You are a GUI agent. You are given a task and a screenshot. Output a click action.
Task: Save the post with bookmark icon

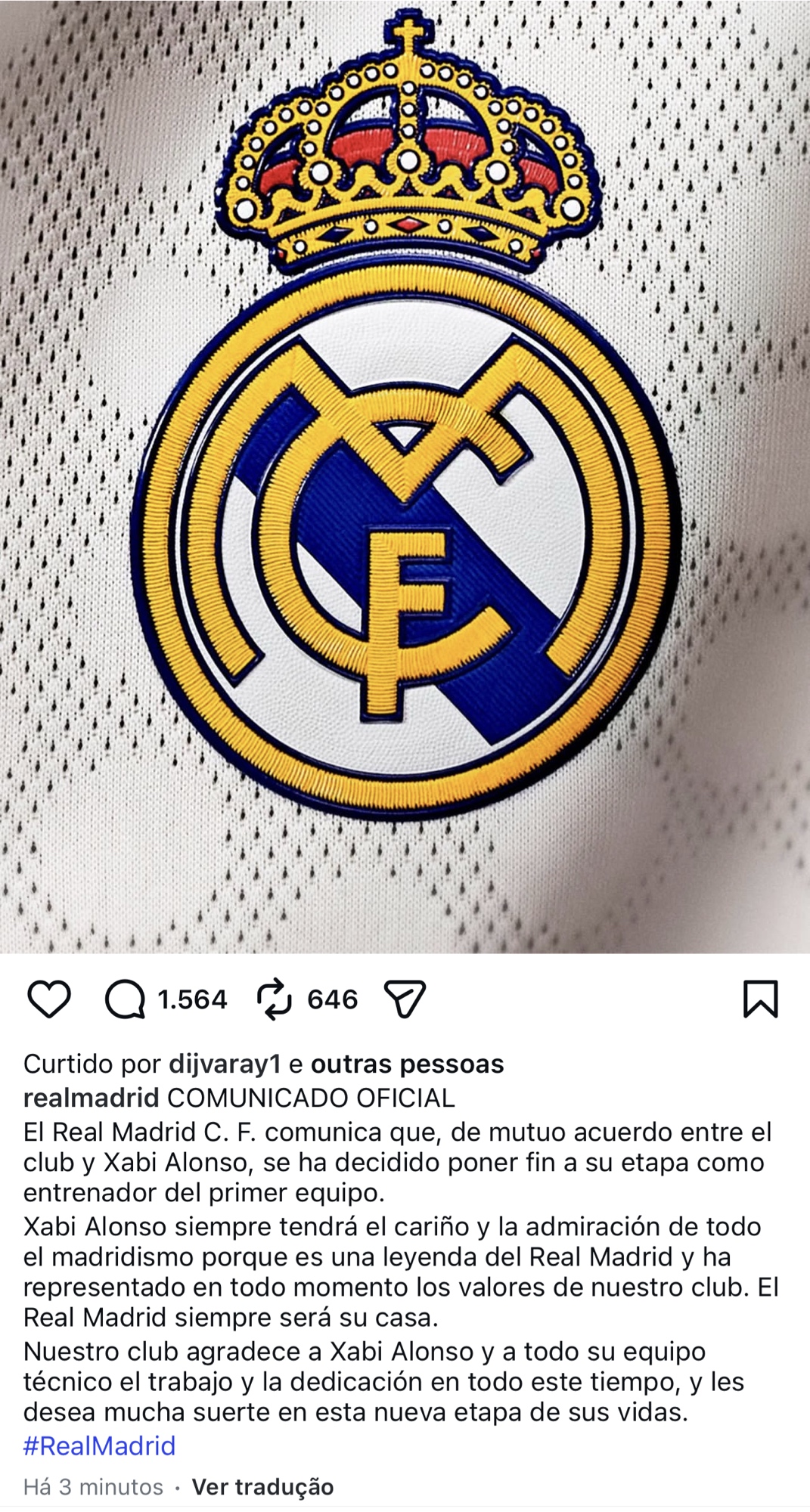click(760, 999)
